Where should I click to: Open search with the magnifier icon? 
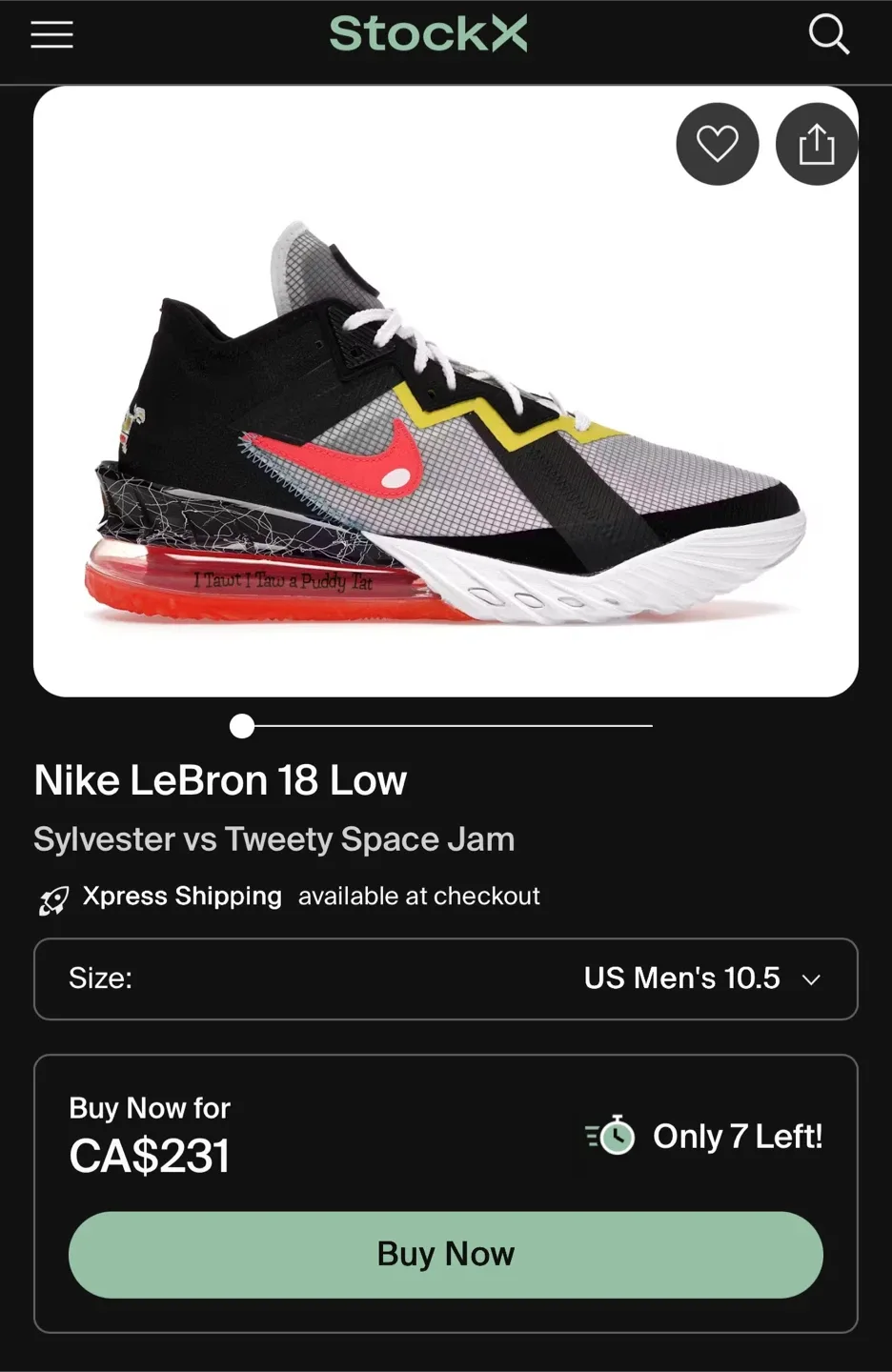point(828,35)
